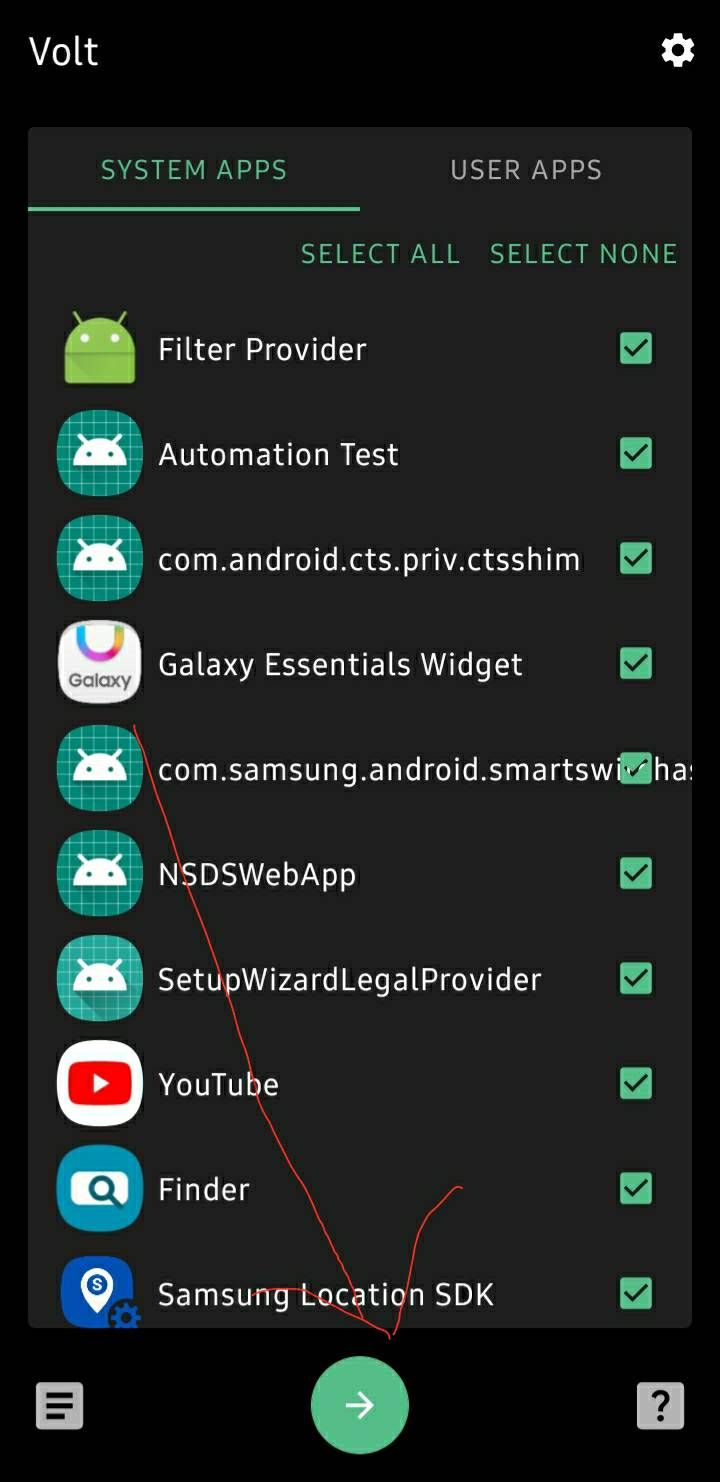Toggle the Samsung Location SDK checkbox
This screenshot has width=720, height=1482.
coord(636,1293)
